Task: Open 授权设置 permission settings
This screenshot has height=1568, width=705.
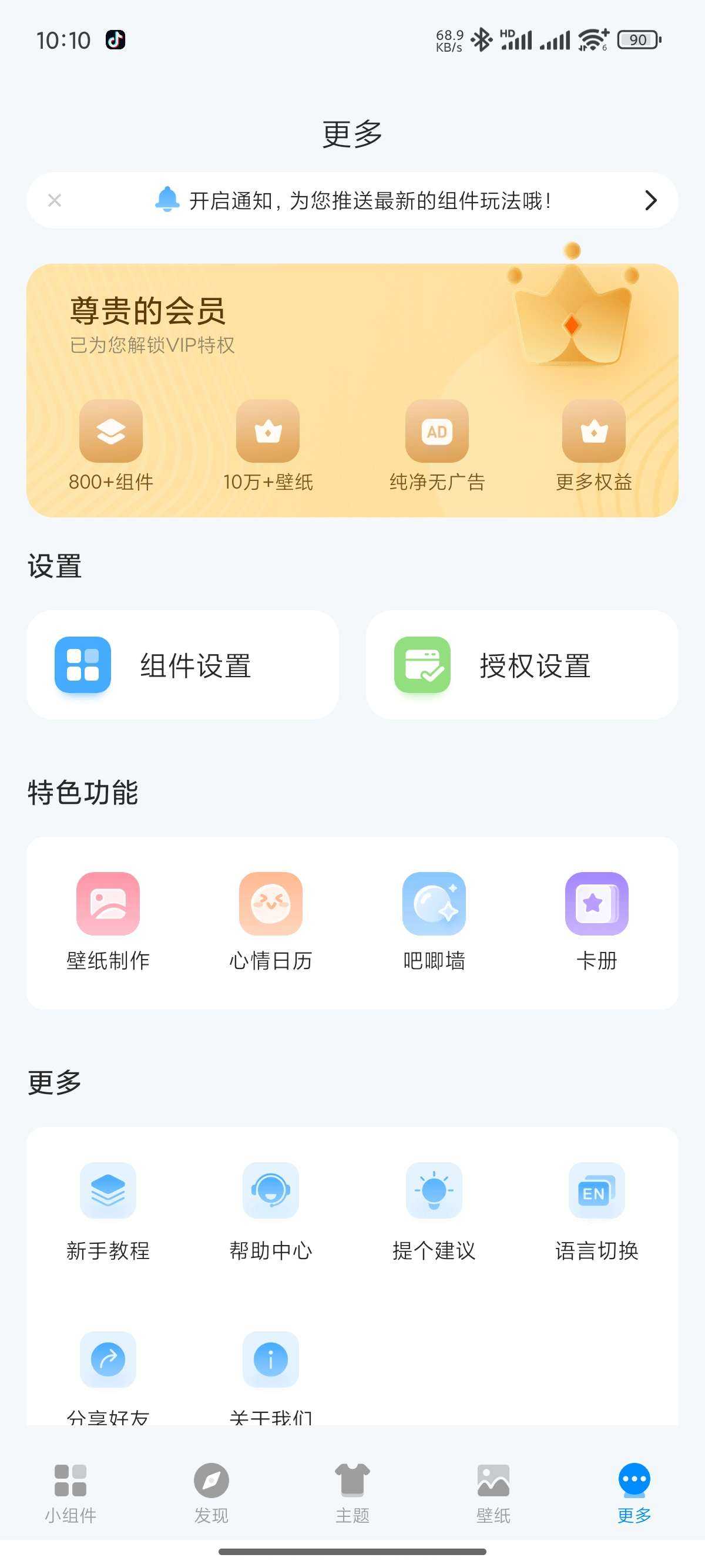Action: 522,665
